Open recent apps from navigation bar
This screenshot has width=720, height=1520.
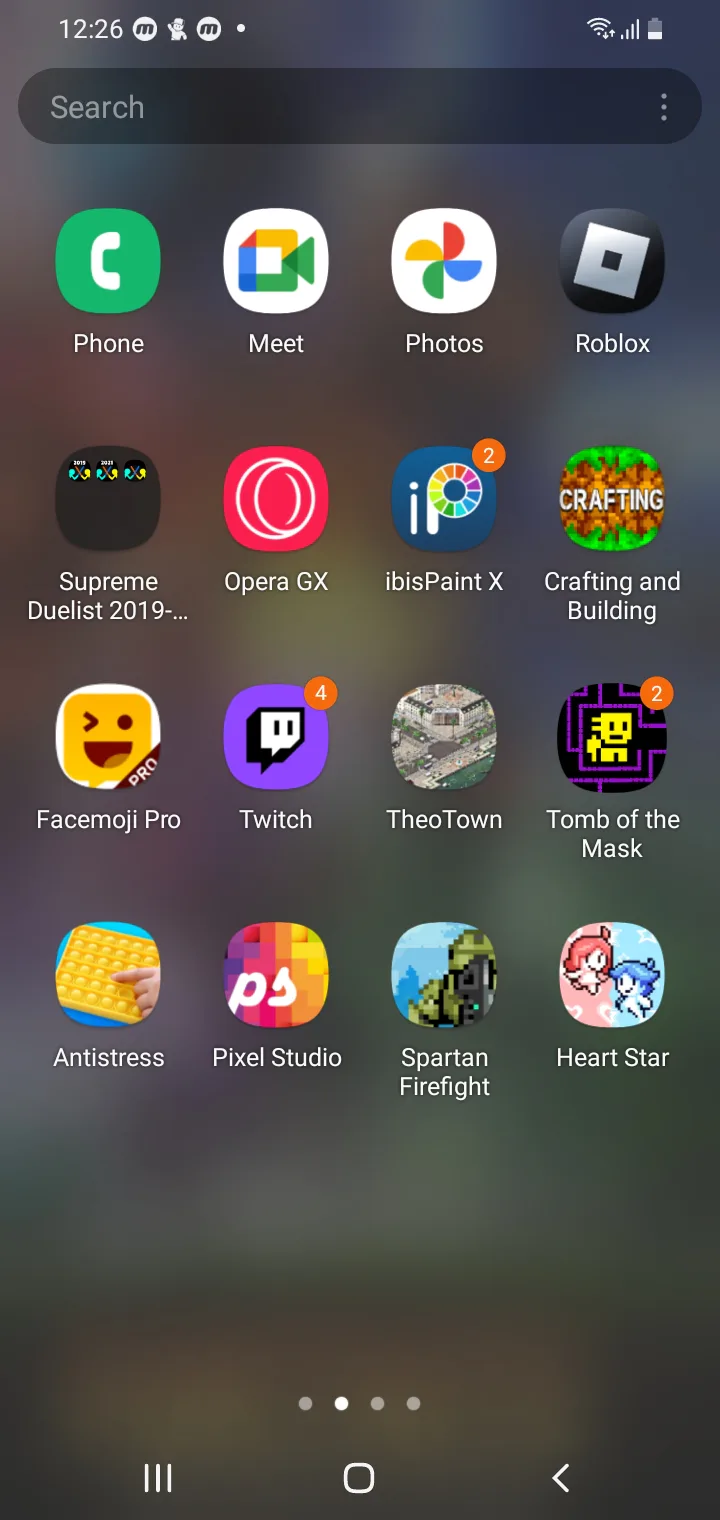(x=158, y=1477)
